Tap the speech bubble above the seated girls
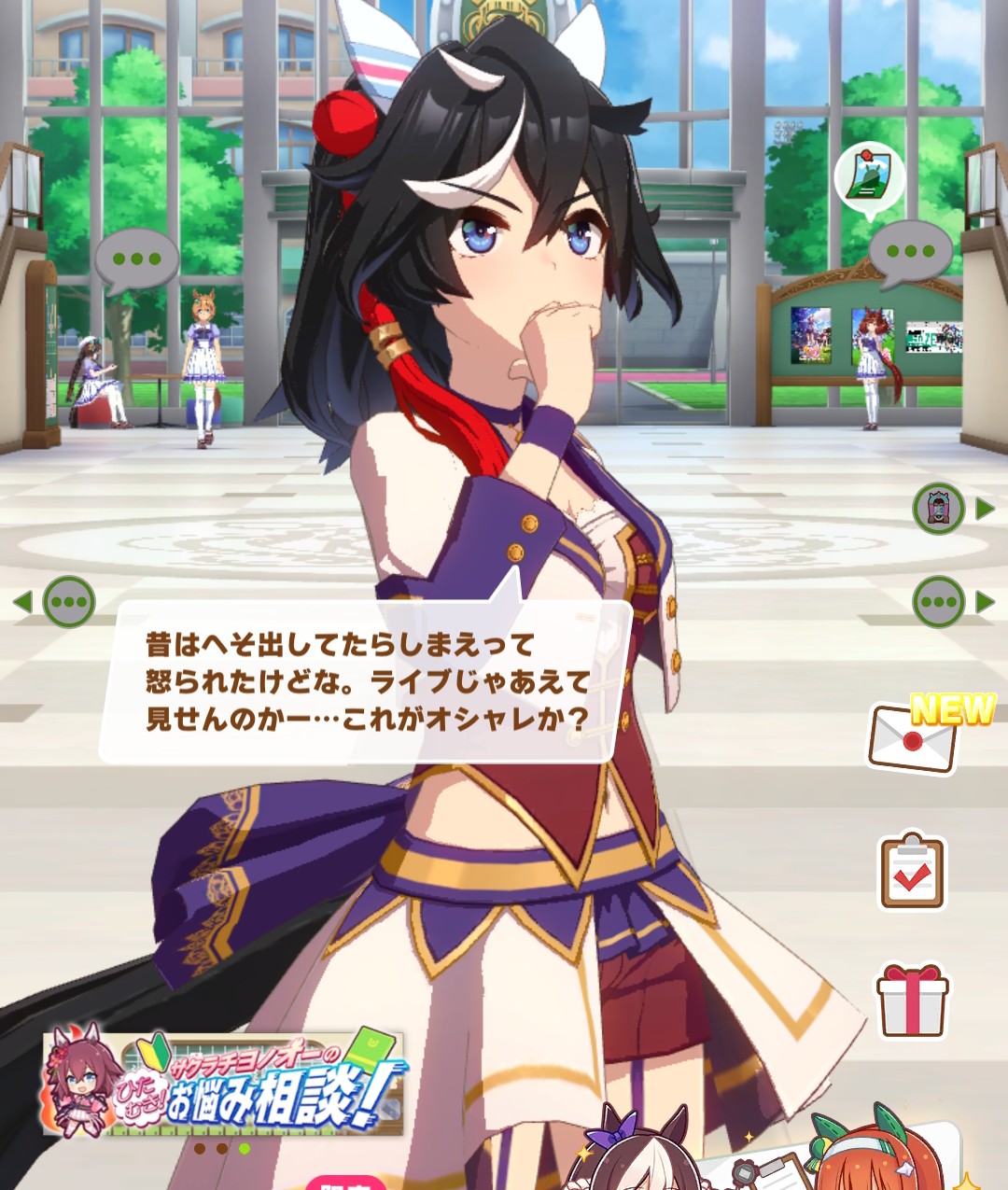 pyautogui.click(x=136, y=259)
